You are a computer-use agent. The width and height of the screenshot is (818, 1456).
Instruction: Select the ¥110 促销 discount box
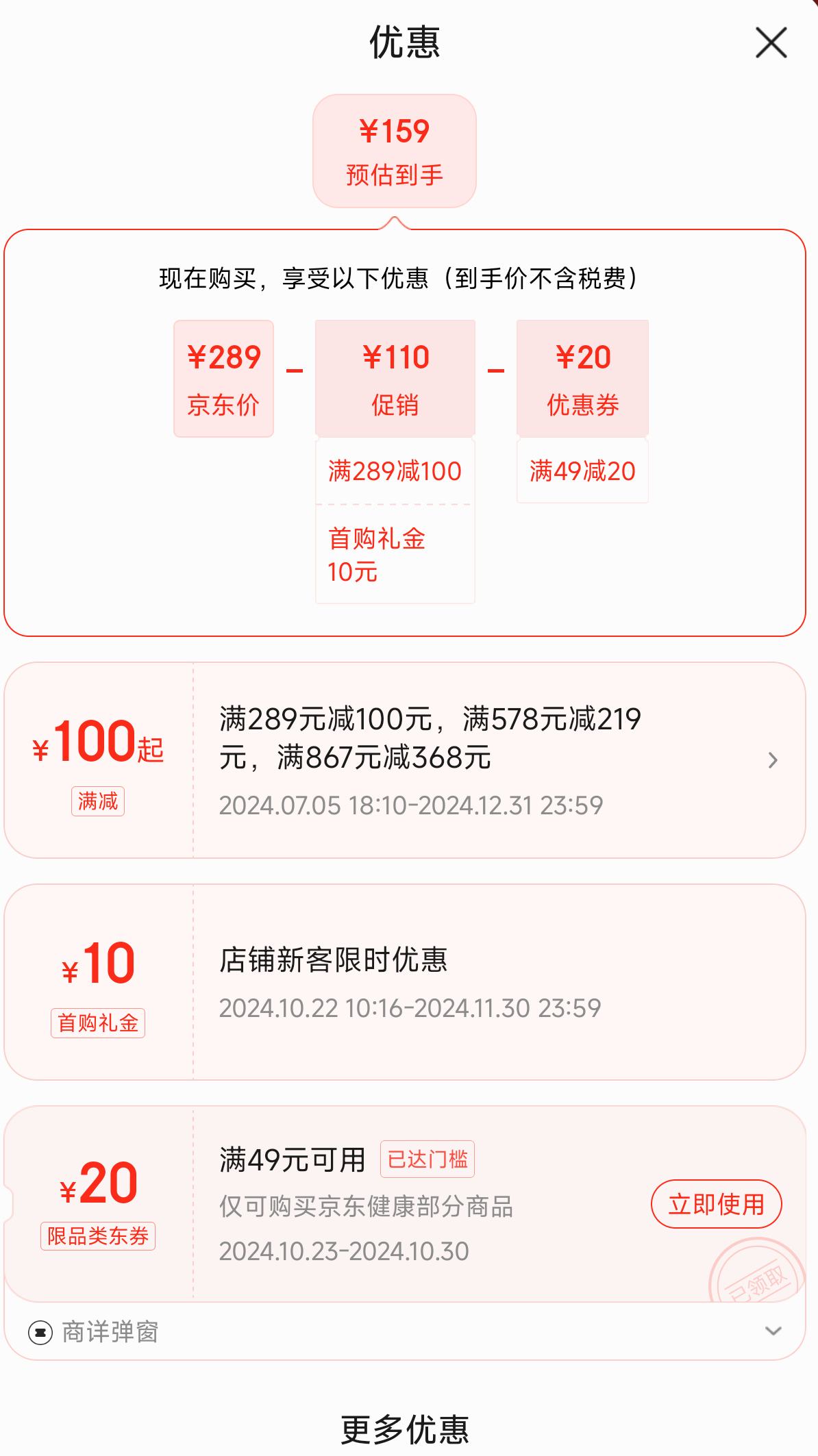tap(394, 377)
